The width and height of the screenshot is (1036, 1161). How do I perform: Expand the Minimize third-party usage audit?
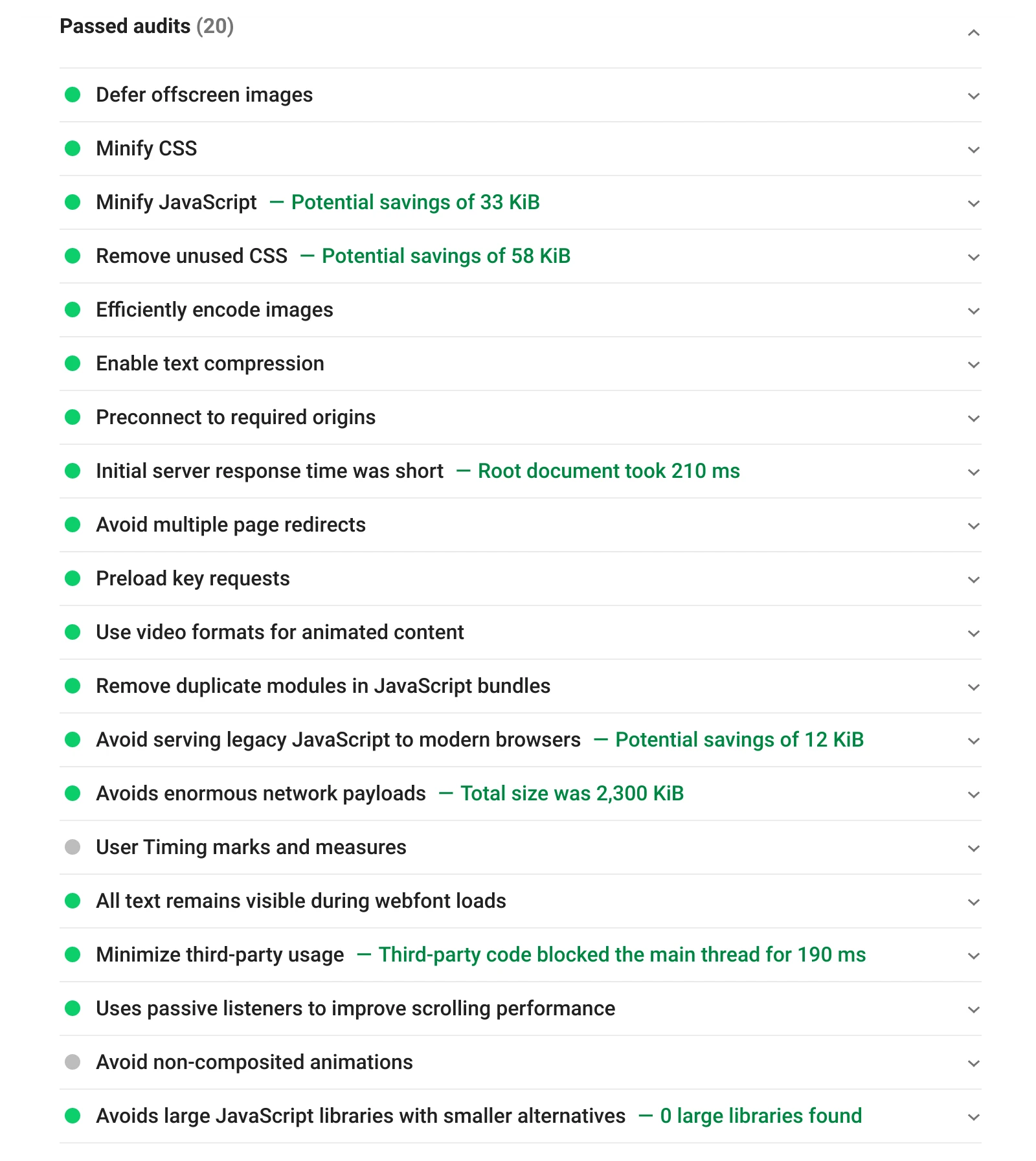[973, 954]
